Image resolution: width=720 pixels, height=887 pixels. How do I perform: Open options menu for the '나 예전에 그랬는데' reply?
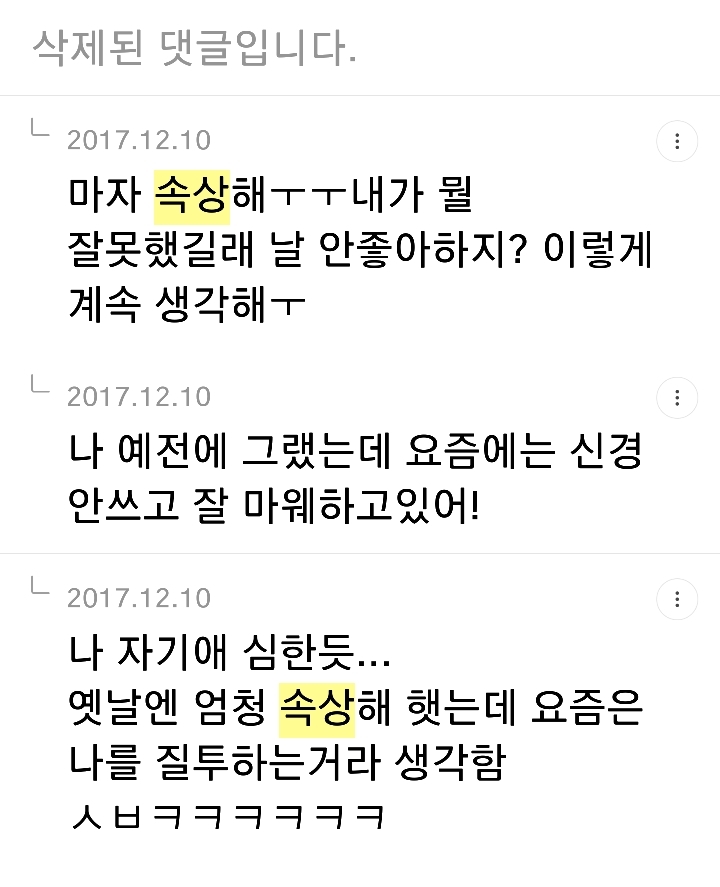(677, 399)
